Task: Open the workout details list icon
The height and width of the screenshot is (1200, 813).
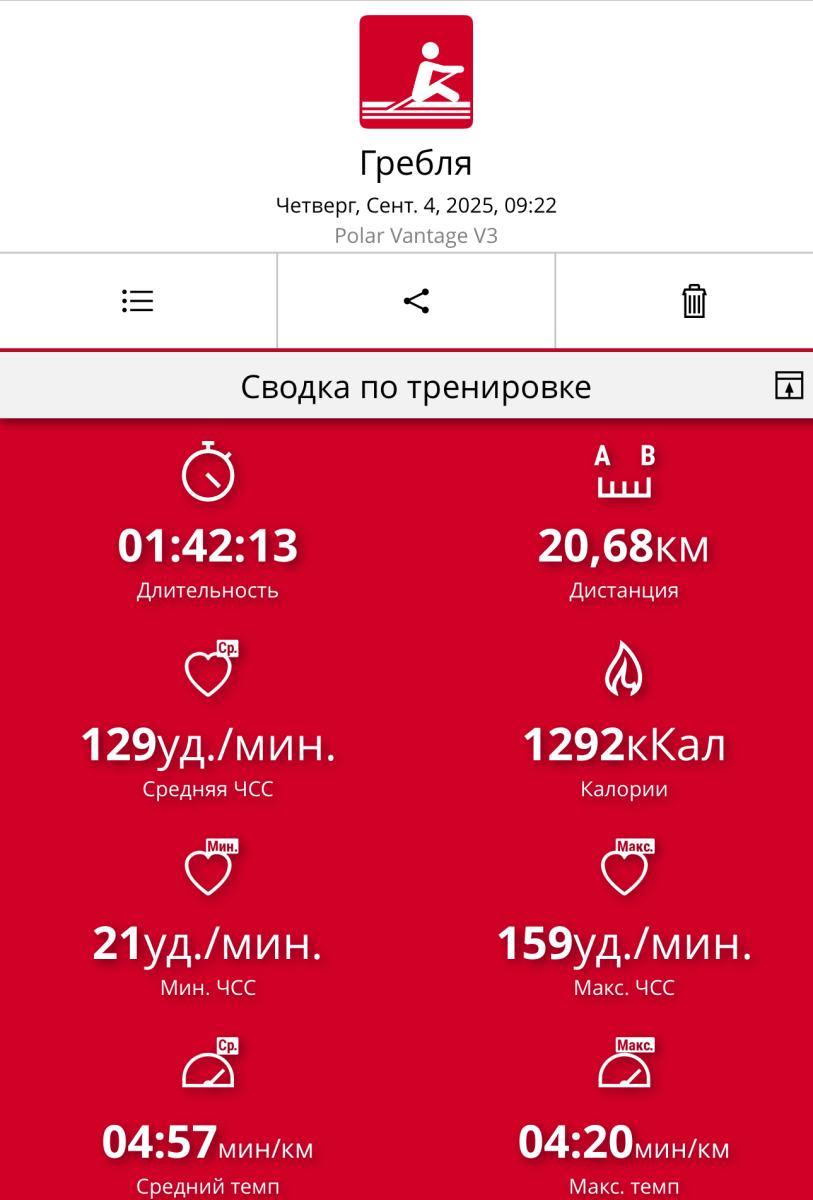Action: pos(137,301)
